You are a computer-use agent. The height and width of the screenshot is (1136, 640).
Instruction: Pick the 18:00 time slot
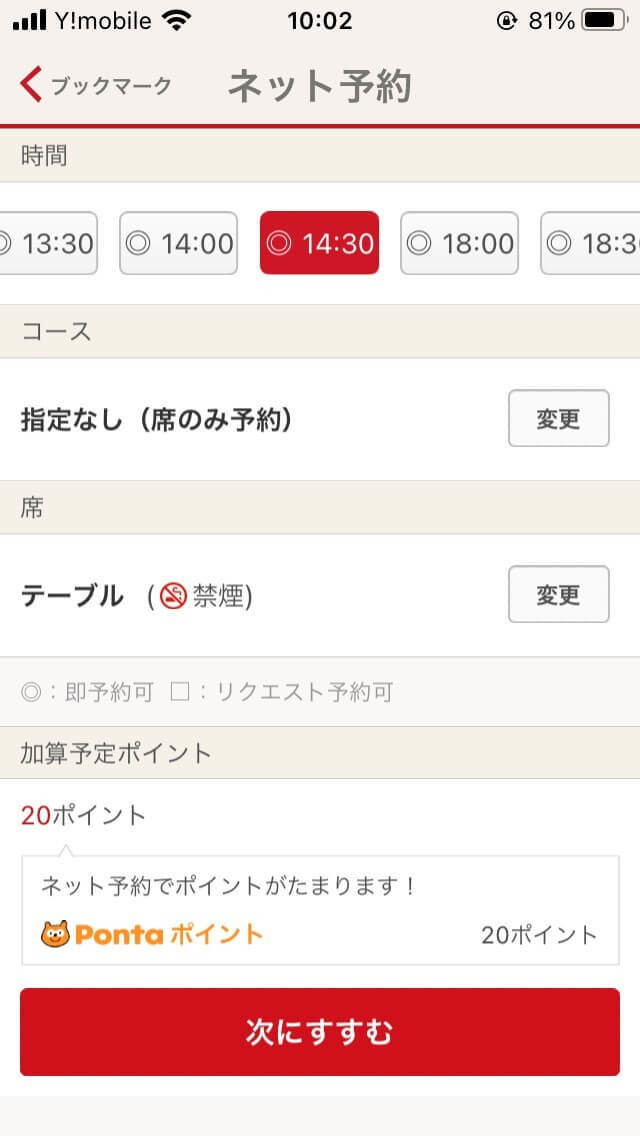click(459, 243)
